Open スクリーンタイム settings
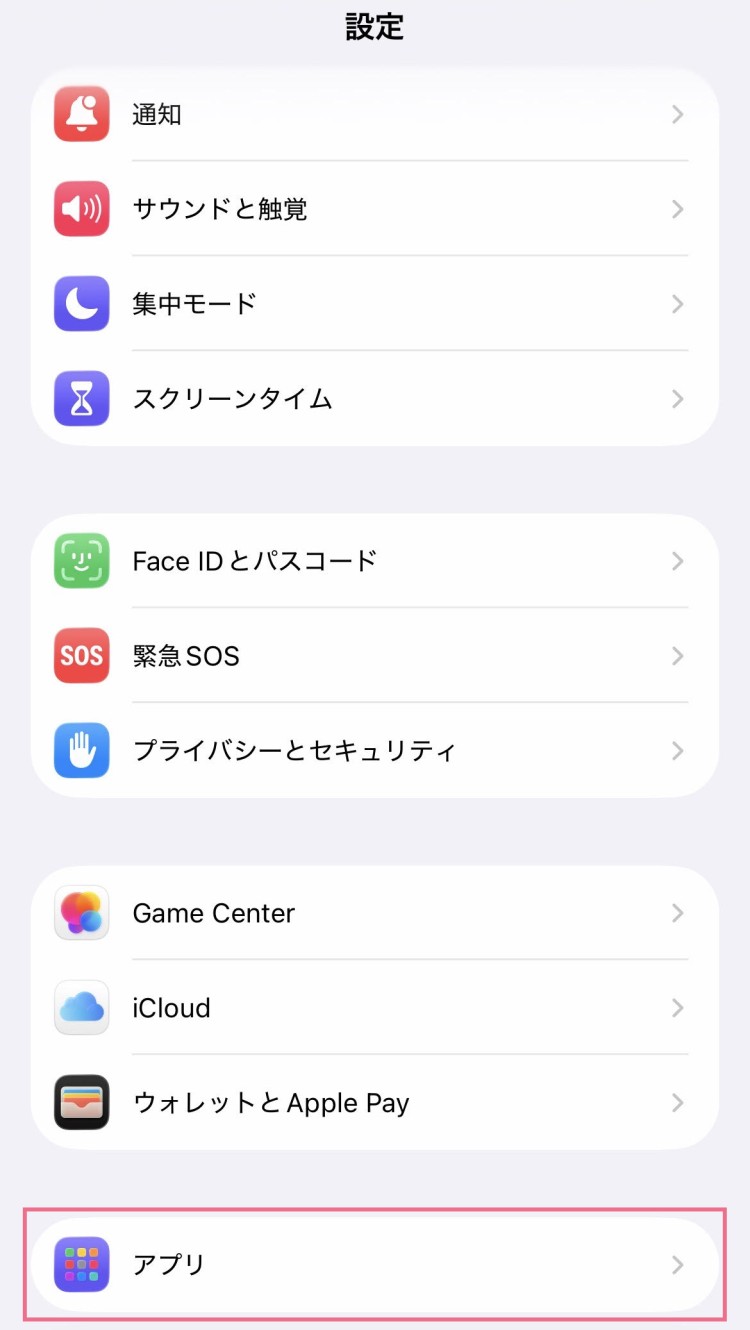 374,399
